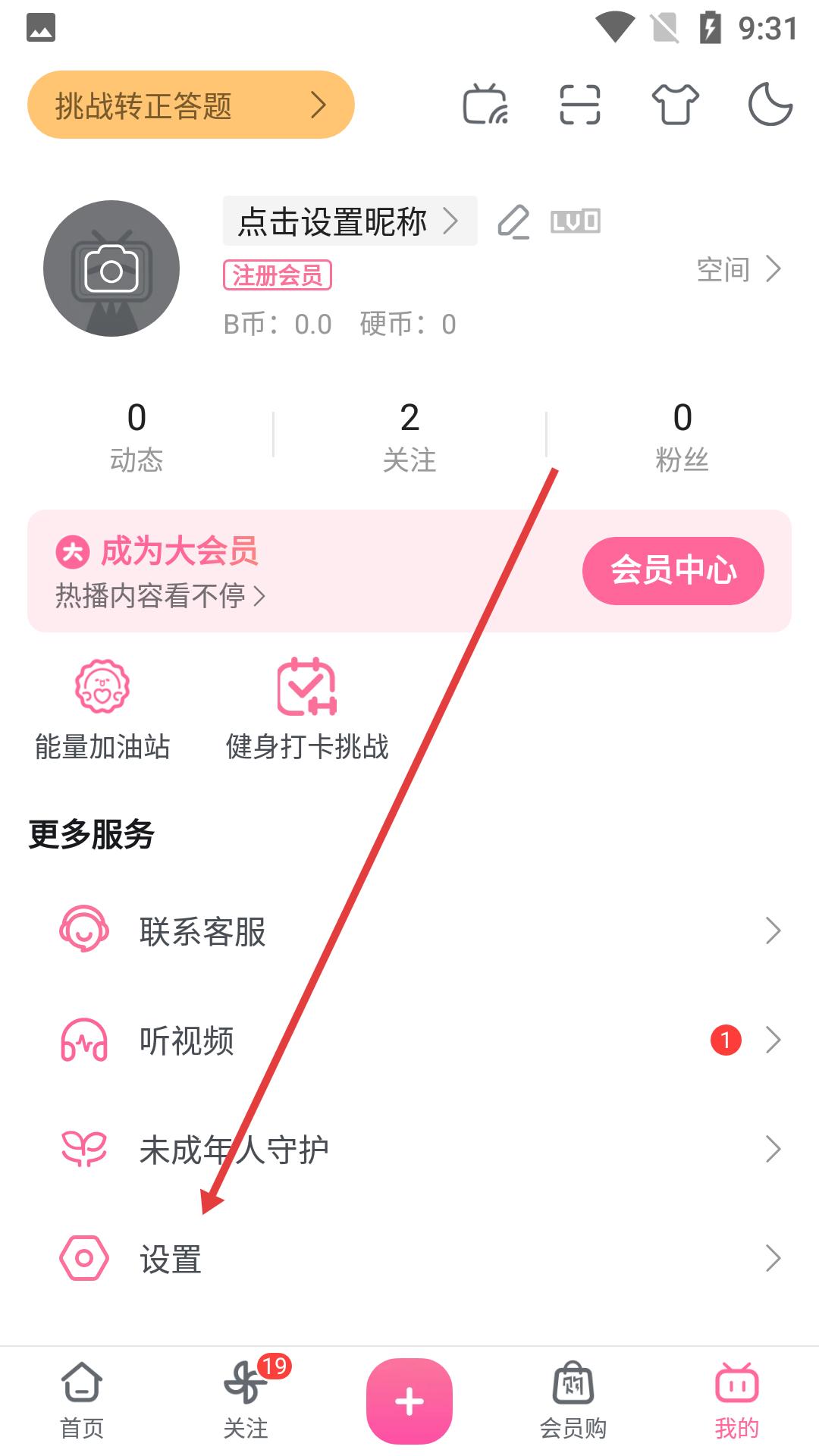The height and width of the screenshot is (1456, 819).
Task: Open 空间 personal space
Action: click(738, 269)
